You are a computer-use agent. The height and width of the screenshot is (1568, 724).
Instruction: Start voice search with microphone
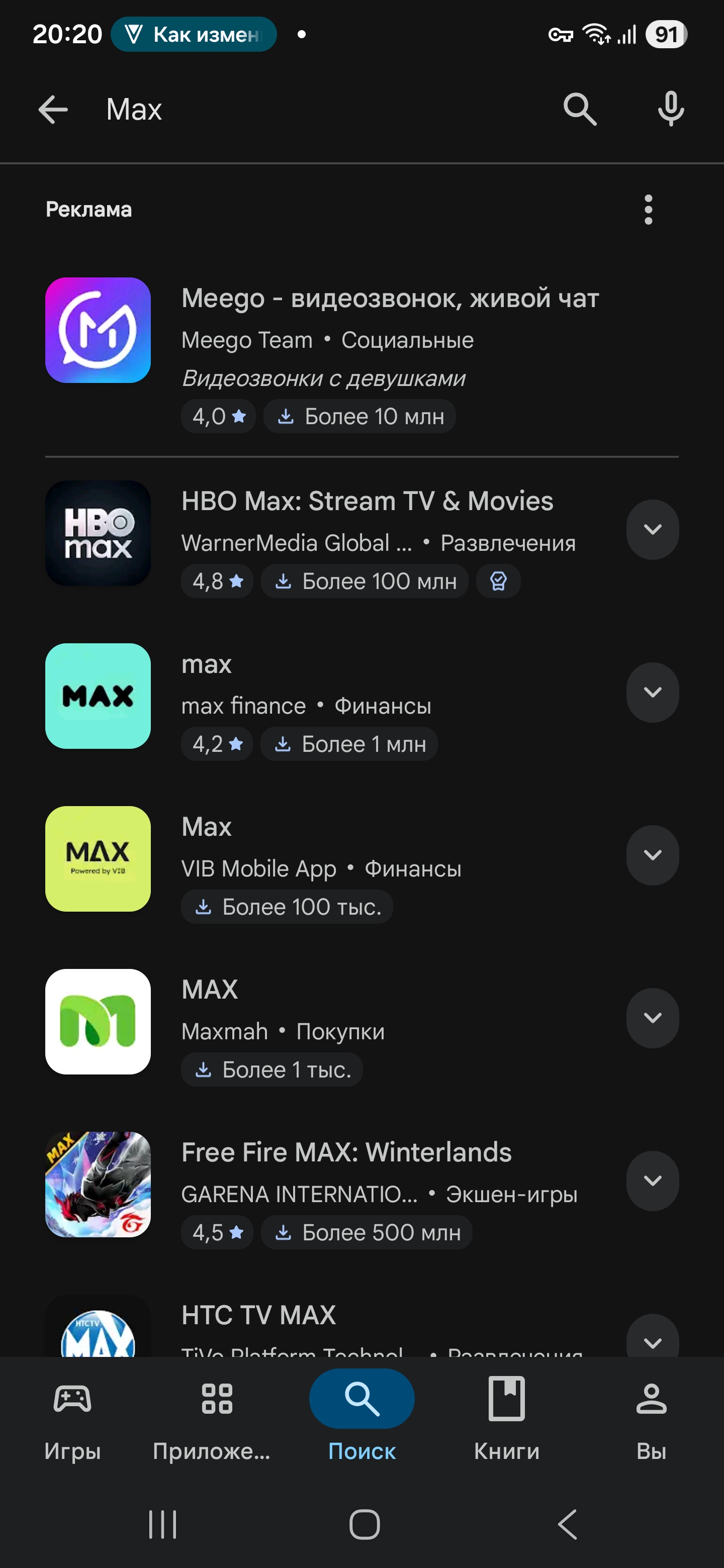click(x=670, y=110)
